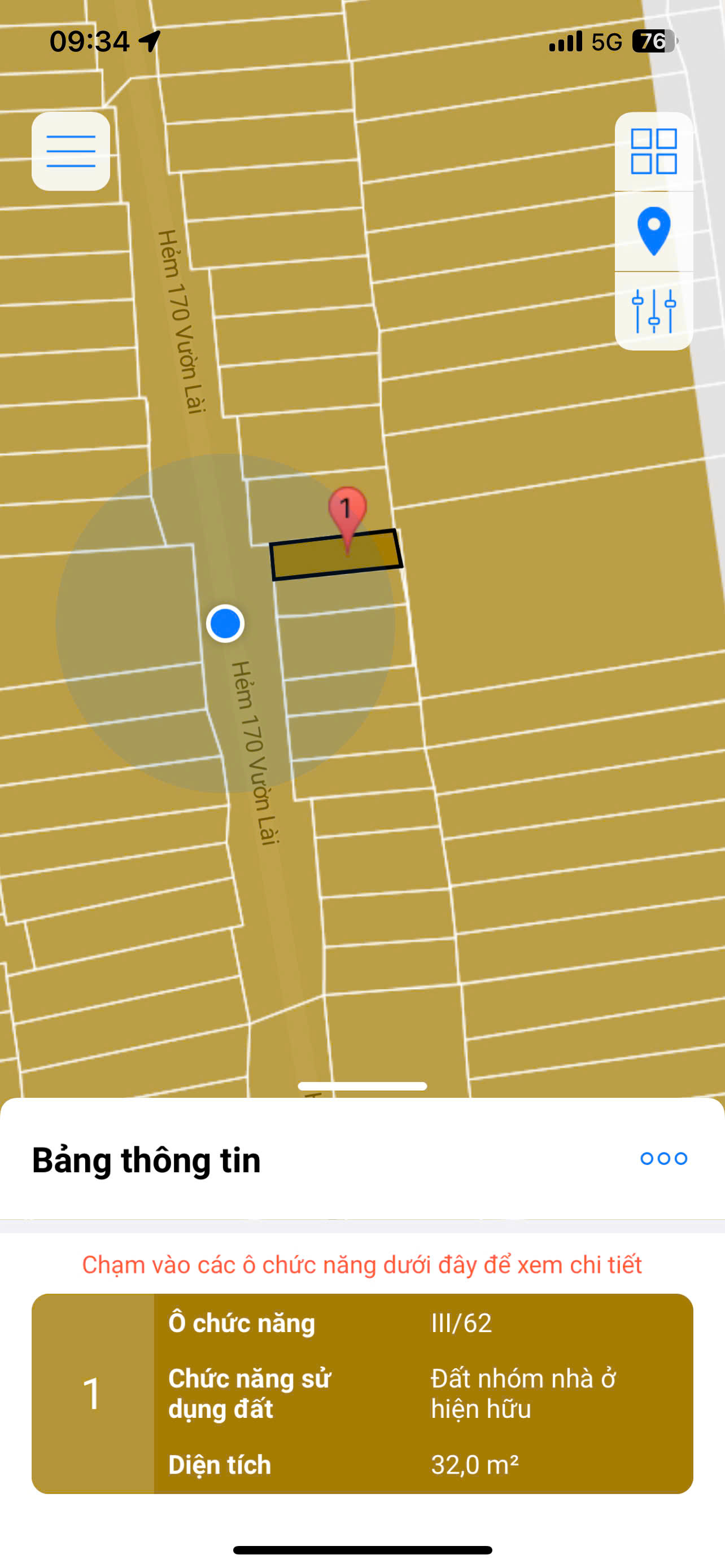Viewport: 725px width, 1568px height.
Task: Open the three-dot options in Bảng thông tin
Action: [663, 1158]
